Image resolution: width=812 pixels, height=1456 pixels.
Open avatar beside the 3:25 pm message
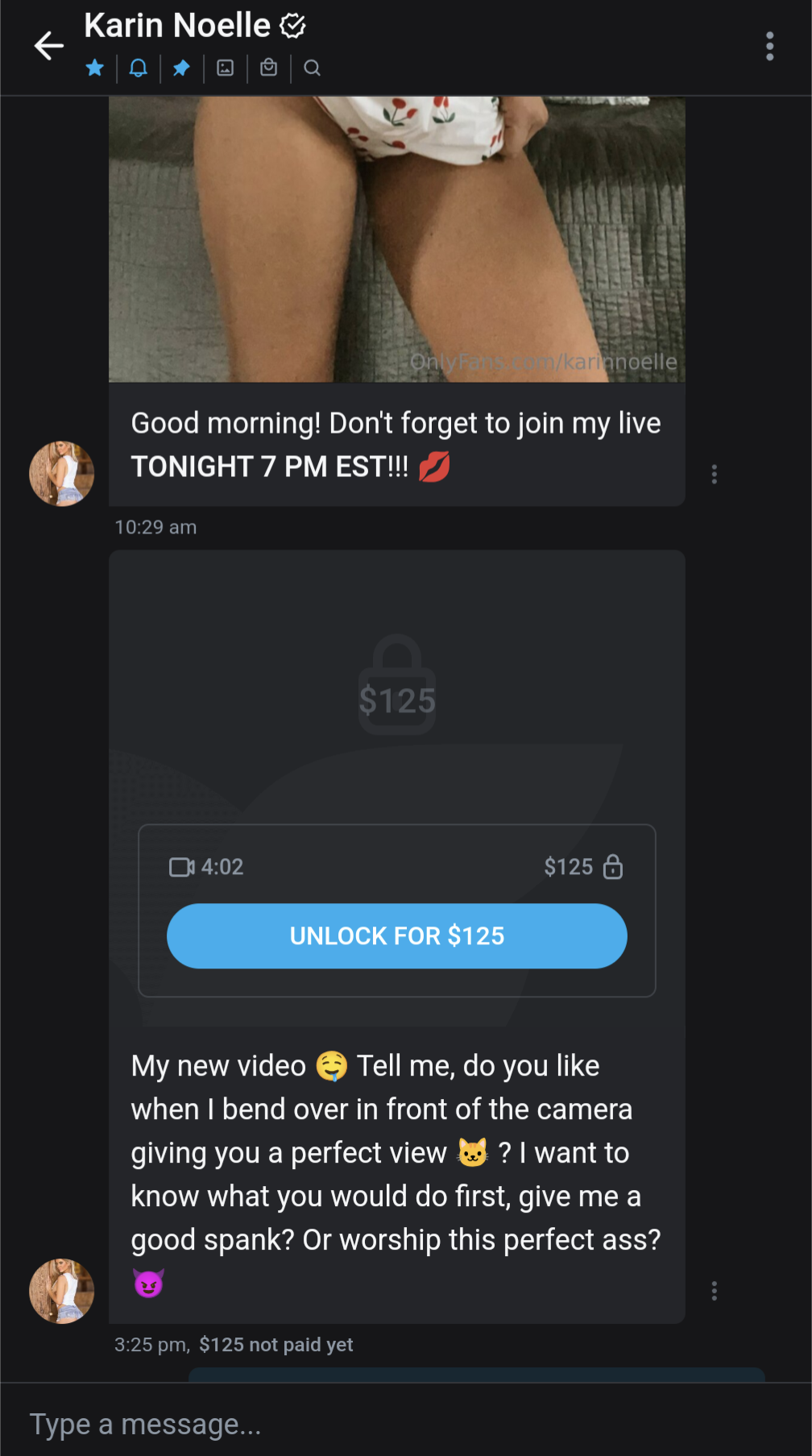[x=61, y=1291]
